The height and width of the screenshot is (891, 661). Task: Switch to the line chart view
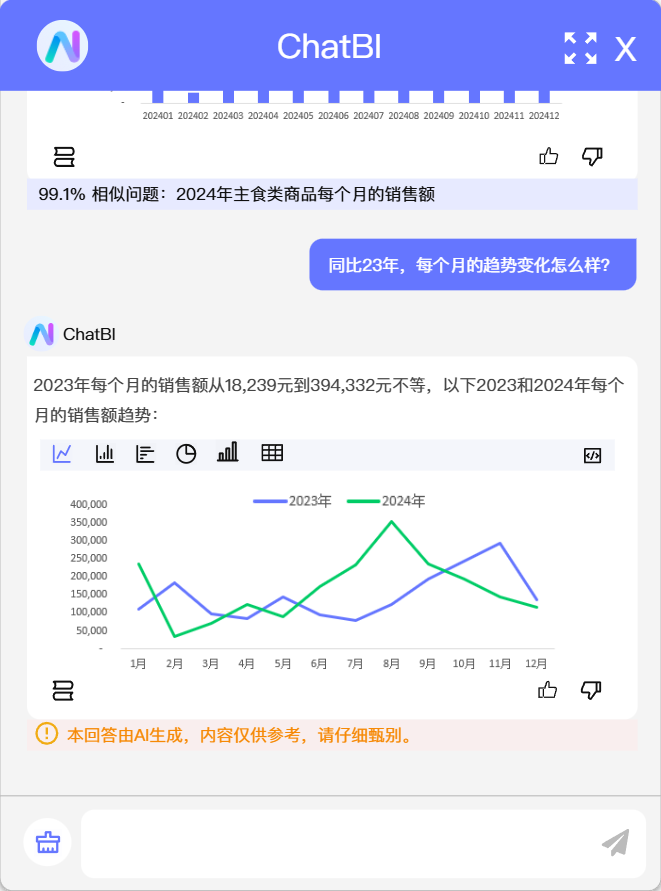click(x=62, y=453)
